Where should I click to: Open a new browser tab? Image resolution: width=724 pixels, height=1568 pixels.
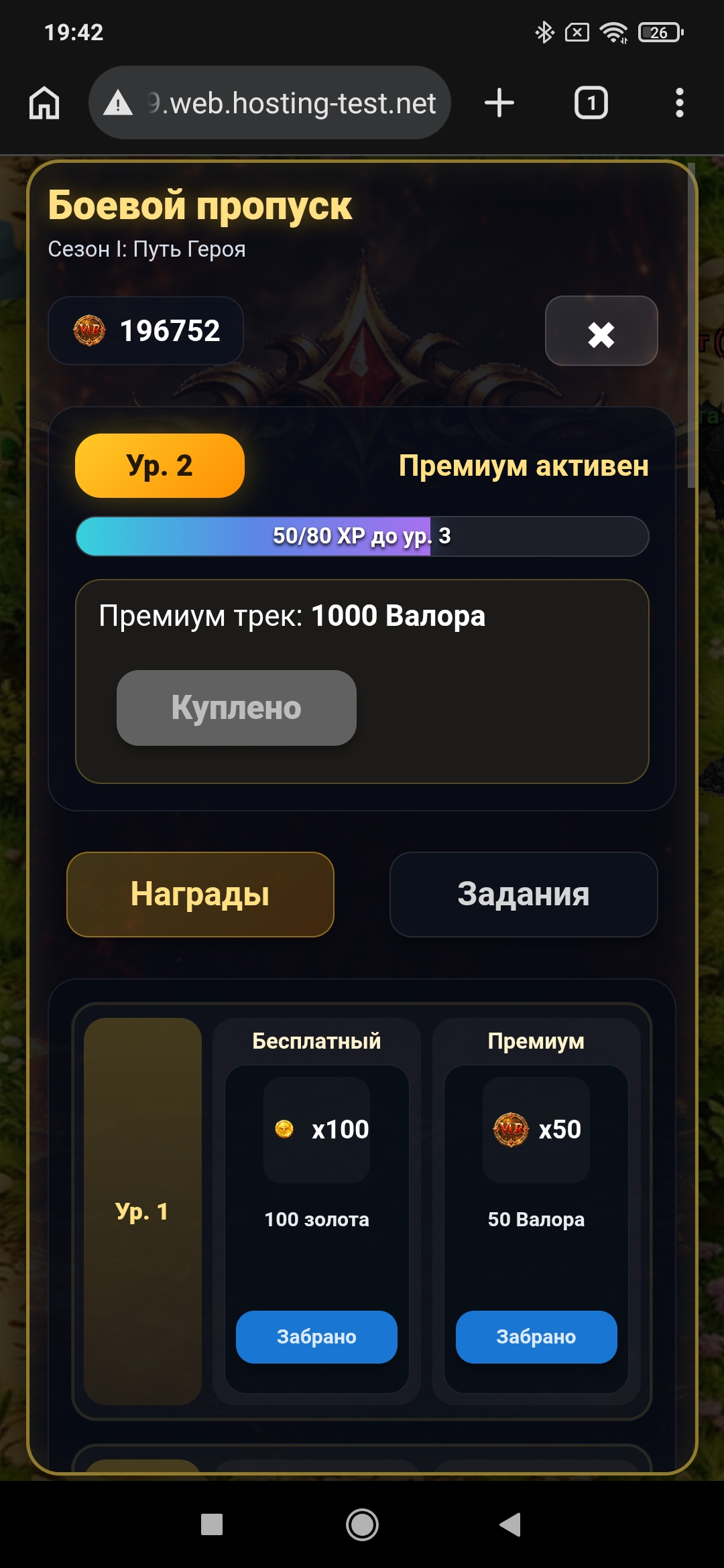point(499,103)
